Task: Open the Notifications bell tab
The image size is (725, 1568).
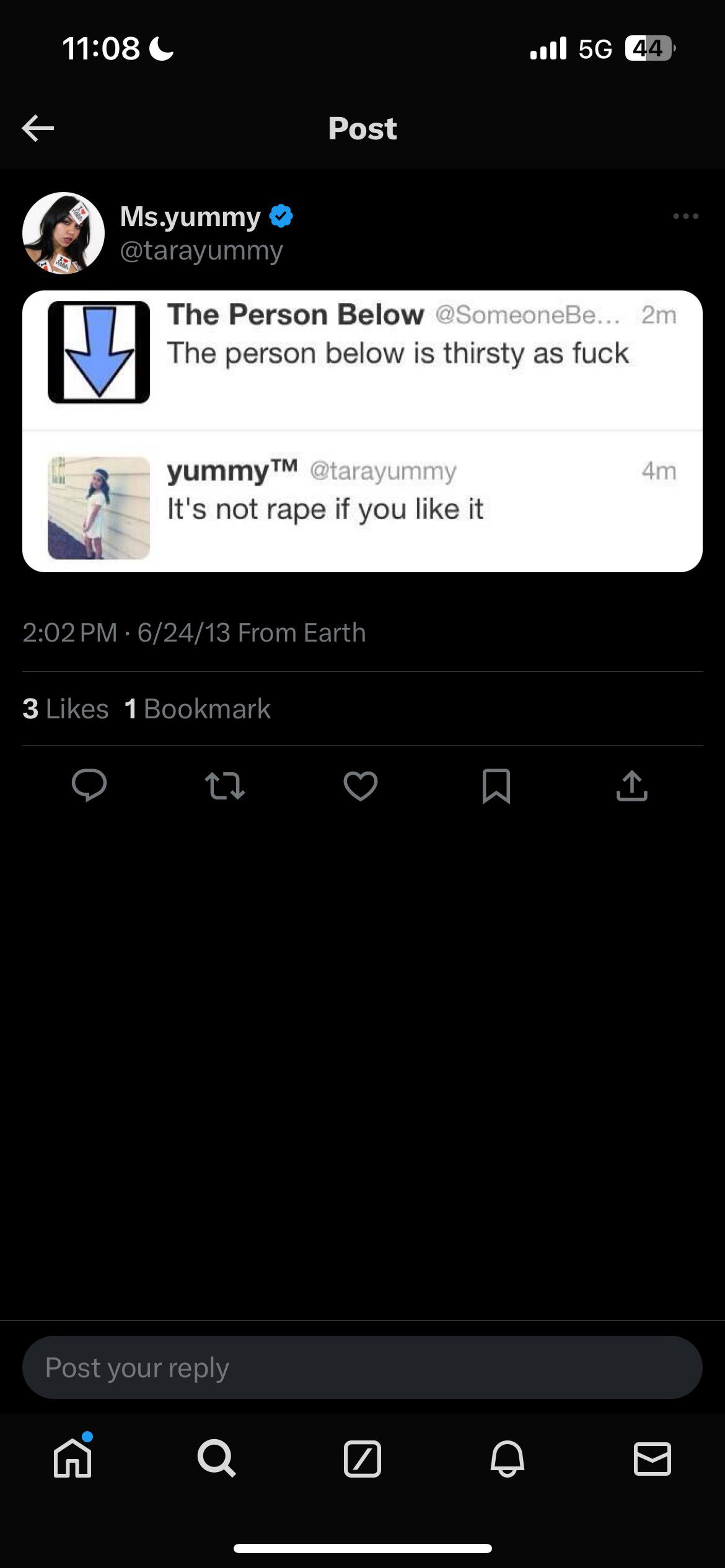Action: click(507, 1459)
